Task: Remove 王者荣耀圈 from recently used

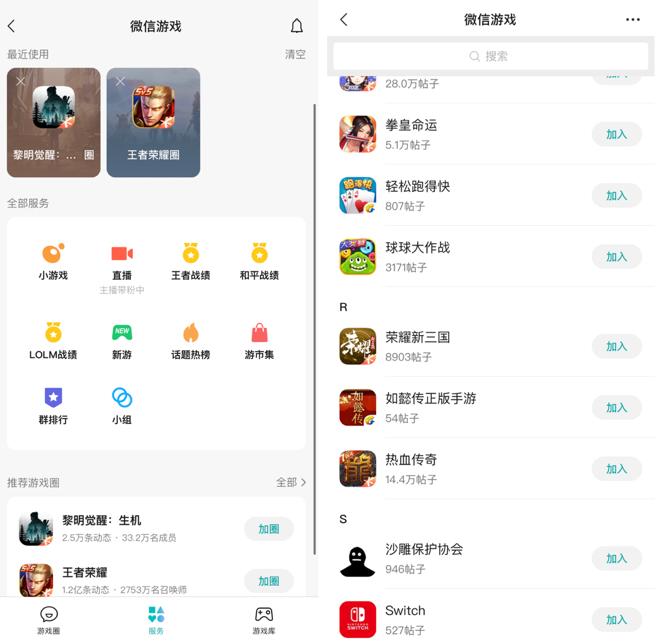Action: coord(121,82)
